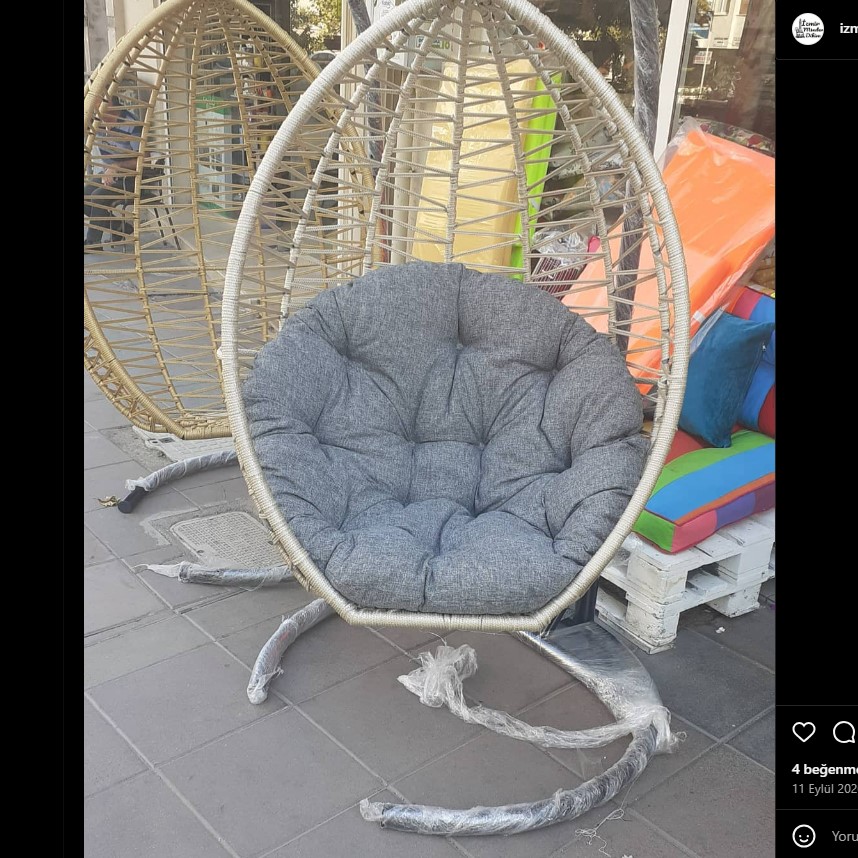Open the poster's username link
Screen dimensions: 858x858
coord(847,29)
